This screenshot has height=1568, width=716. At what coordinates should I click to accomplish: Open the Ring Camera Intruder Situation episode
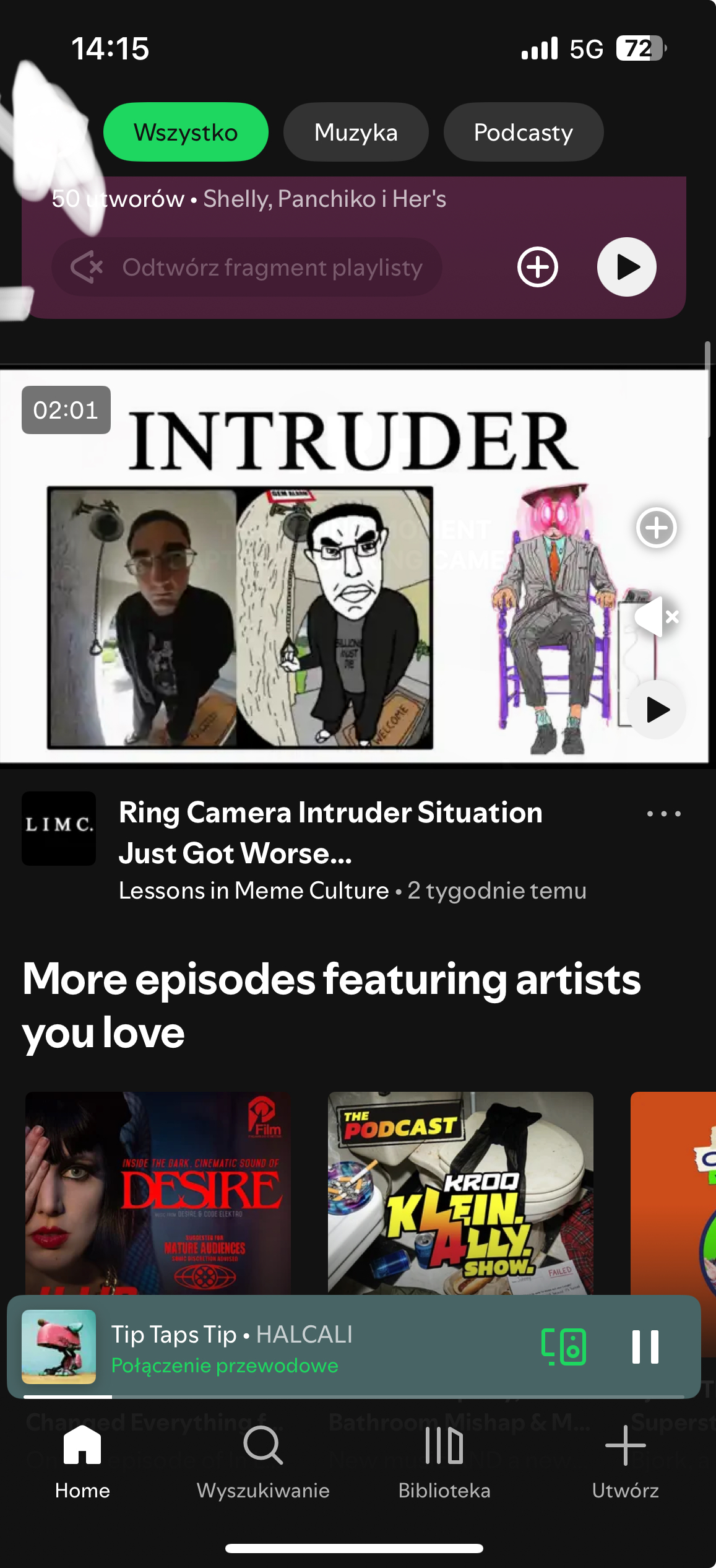(x=330, y=832)
